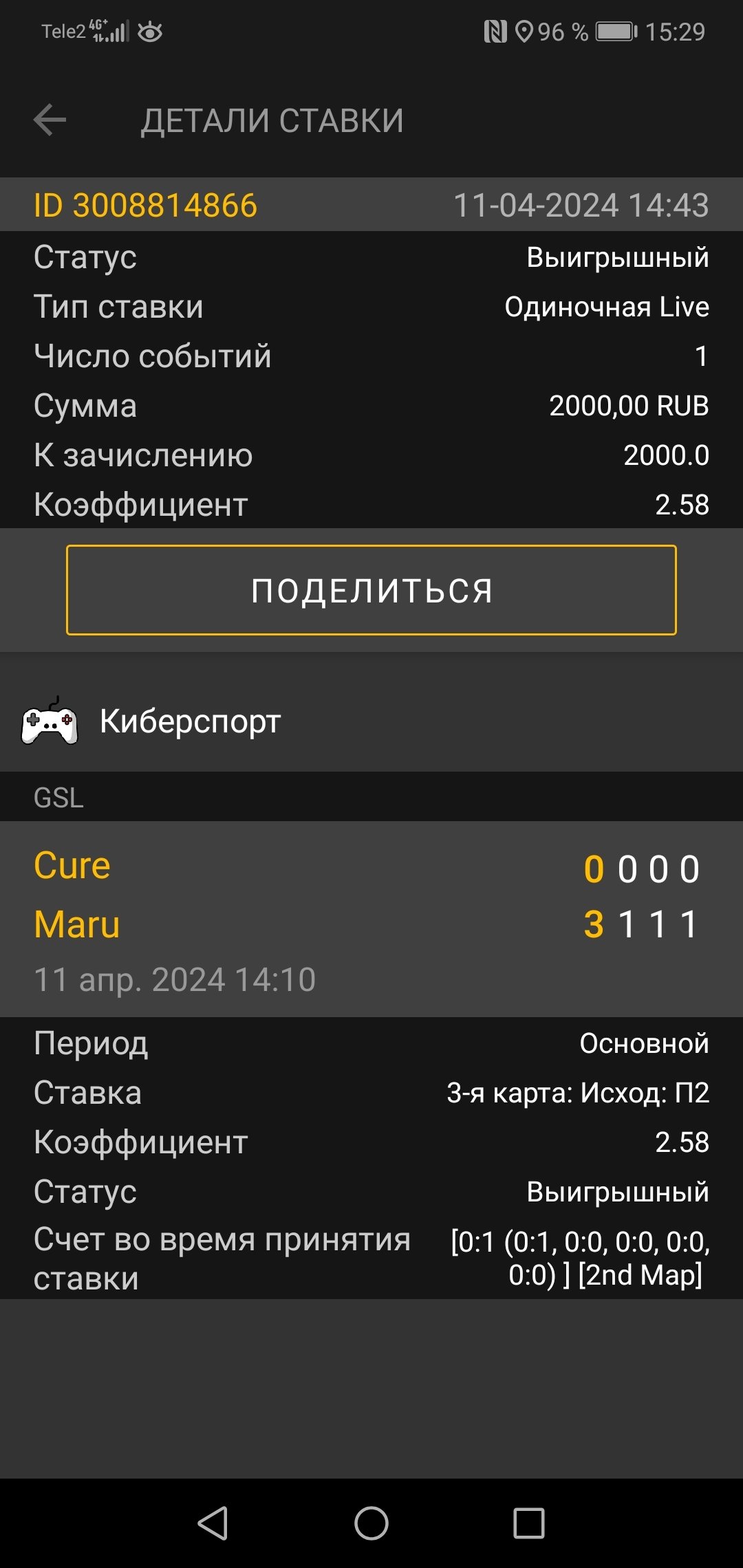Go back from the bet details screen

(50, 120)
